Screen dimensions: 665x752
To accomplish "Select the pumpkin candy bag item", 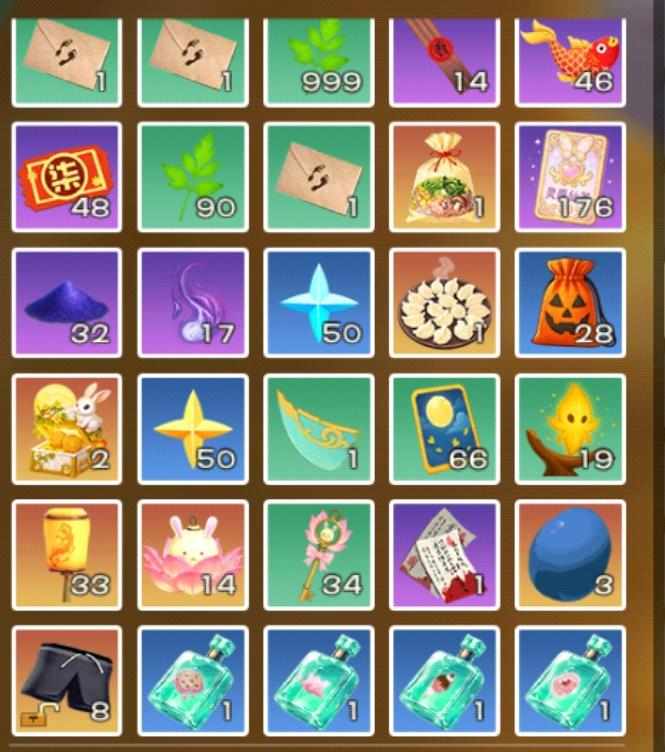I will (x=571, y=304).
